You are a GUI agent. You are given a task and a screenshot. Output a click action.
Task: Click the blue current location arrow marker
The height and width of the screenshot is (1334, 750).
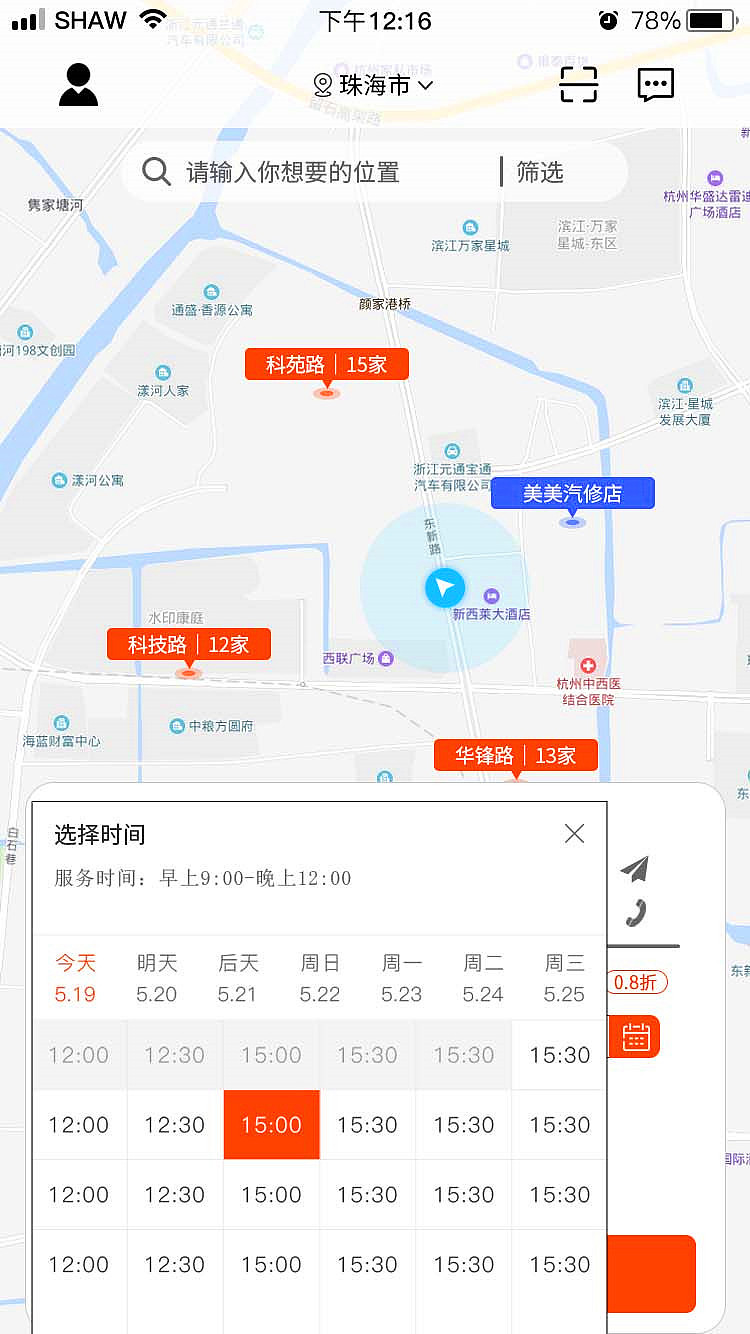tap(445, 587)
